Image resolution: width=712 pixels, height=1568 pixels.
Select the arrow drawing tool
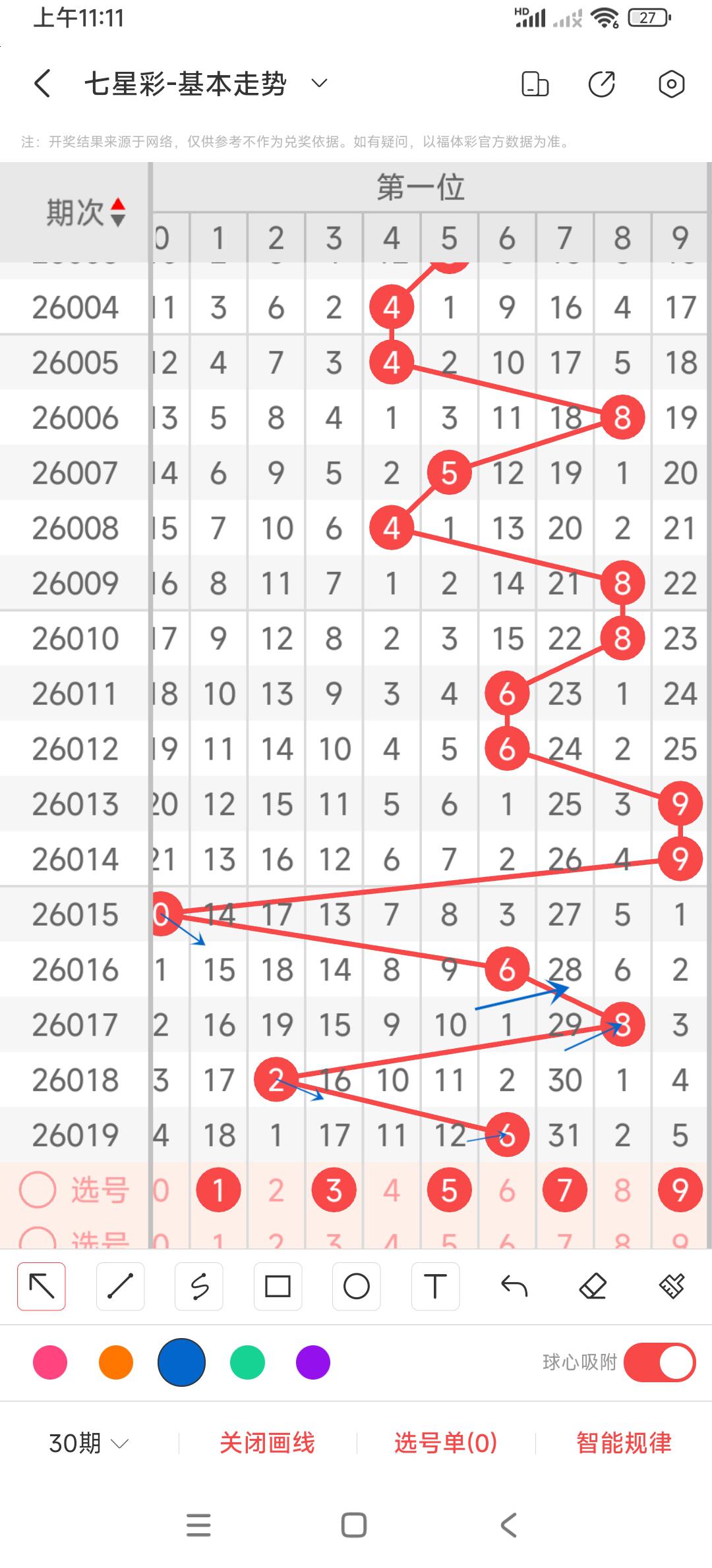coord(42,1286)
